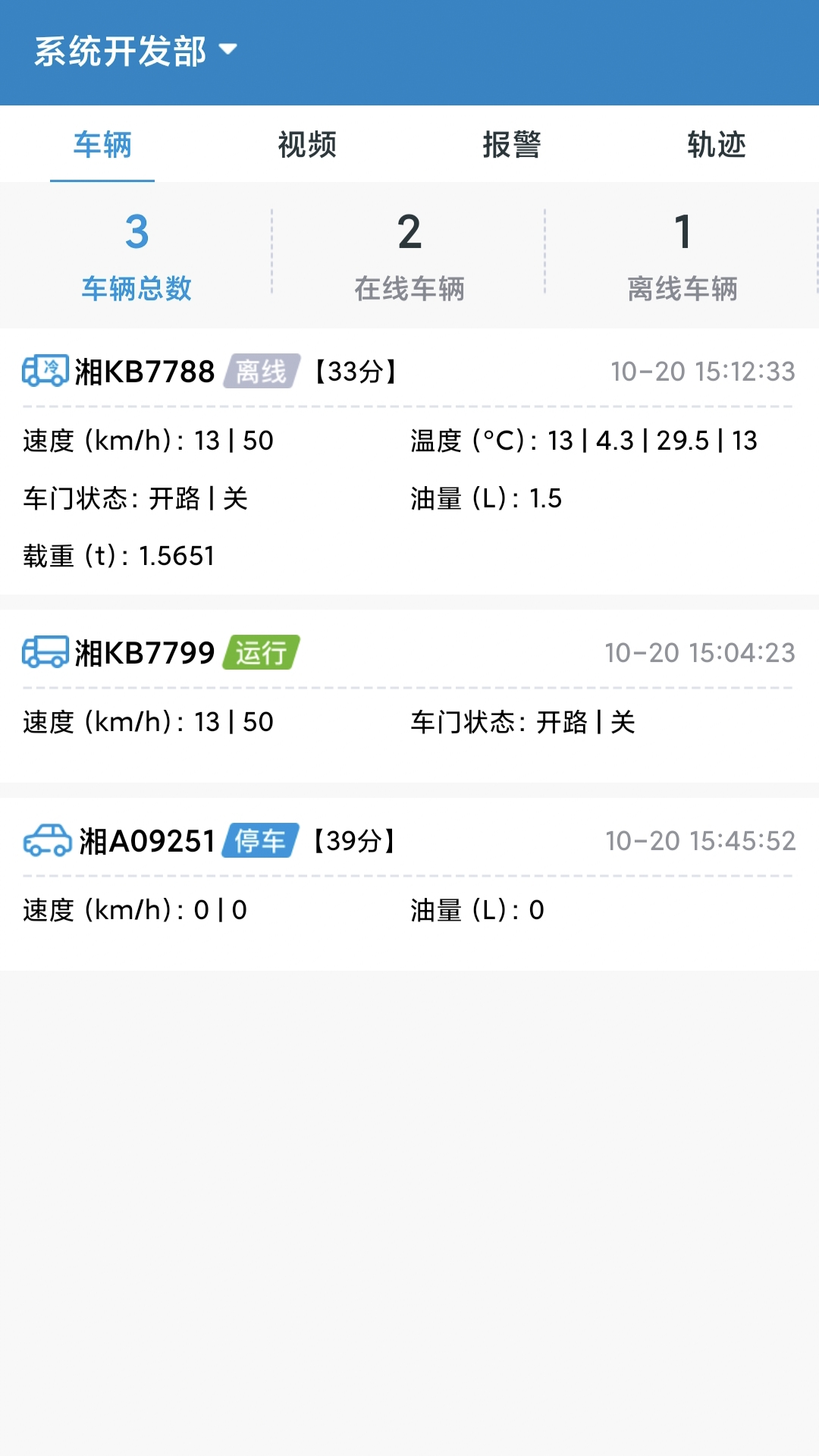819x1456 pixels.
Task: Switch to the 视频 tab
Action: (x=306, y=144)
